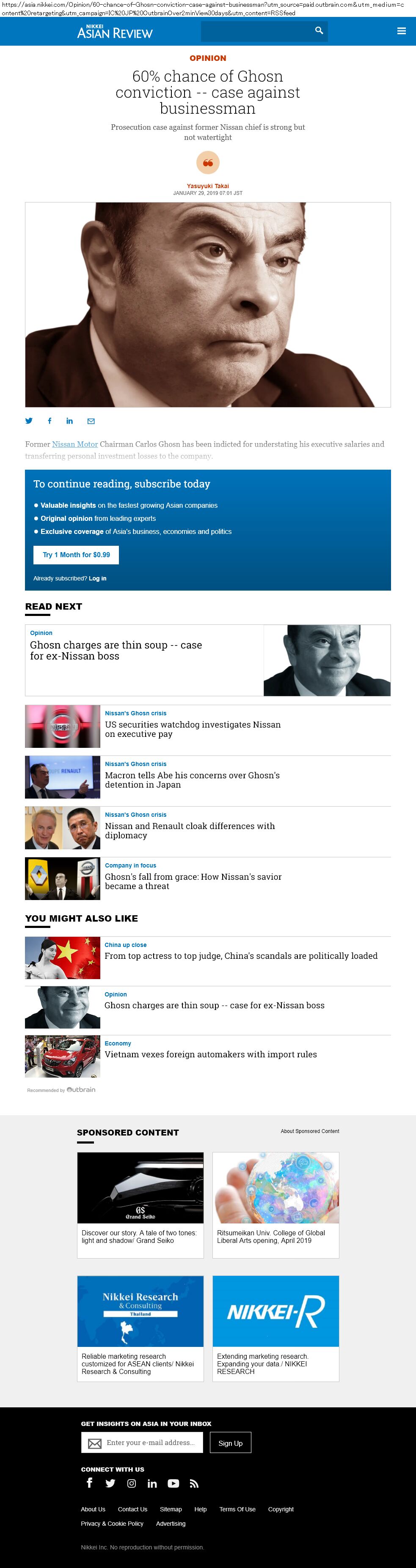Tap the Sign Up button
The image size is (416, 1568).
tap(230, 1442)
